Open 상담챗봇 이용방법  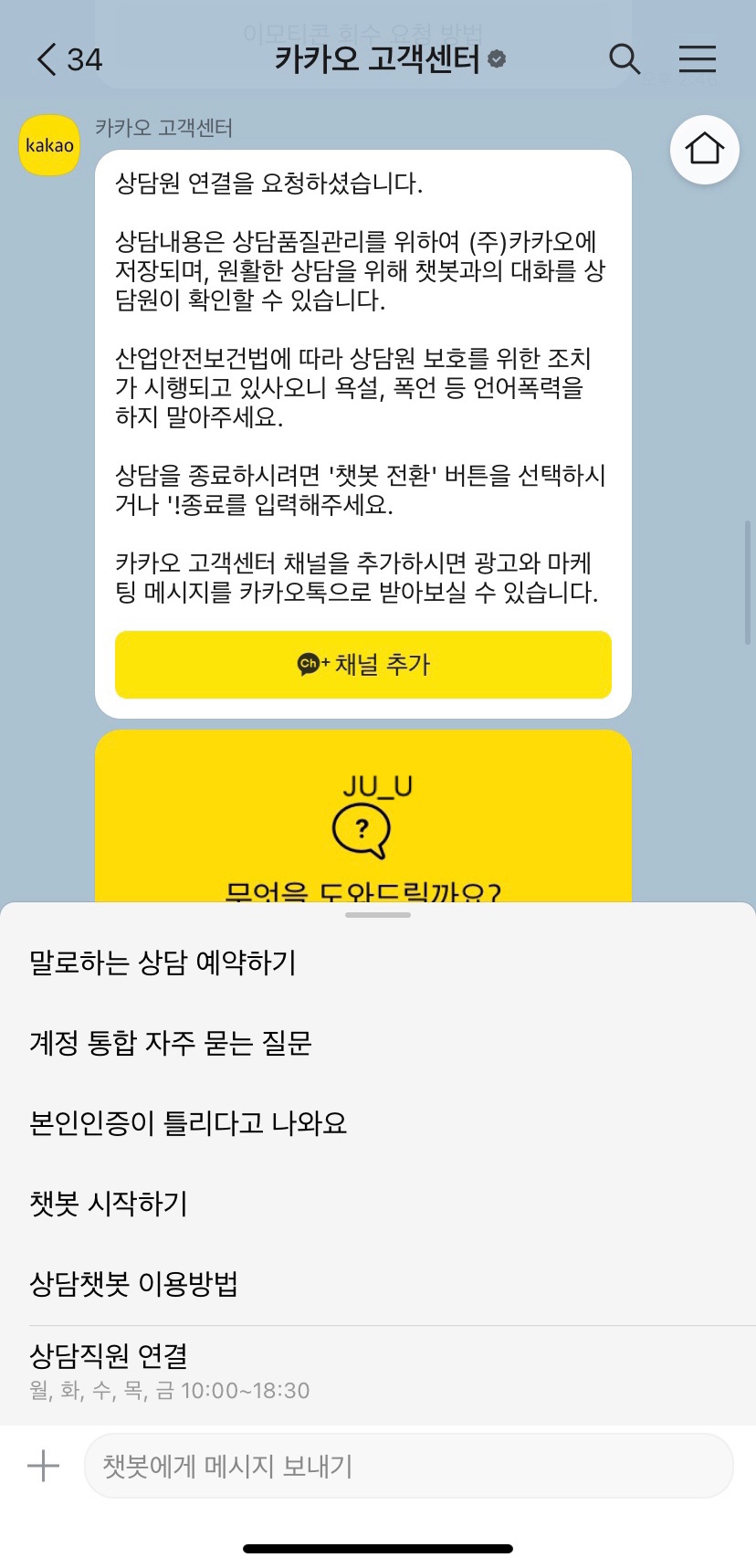tap(133, 1284)
